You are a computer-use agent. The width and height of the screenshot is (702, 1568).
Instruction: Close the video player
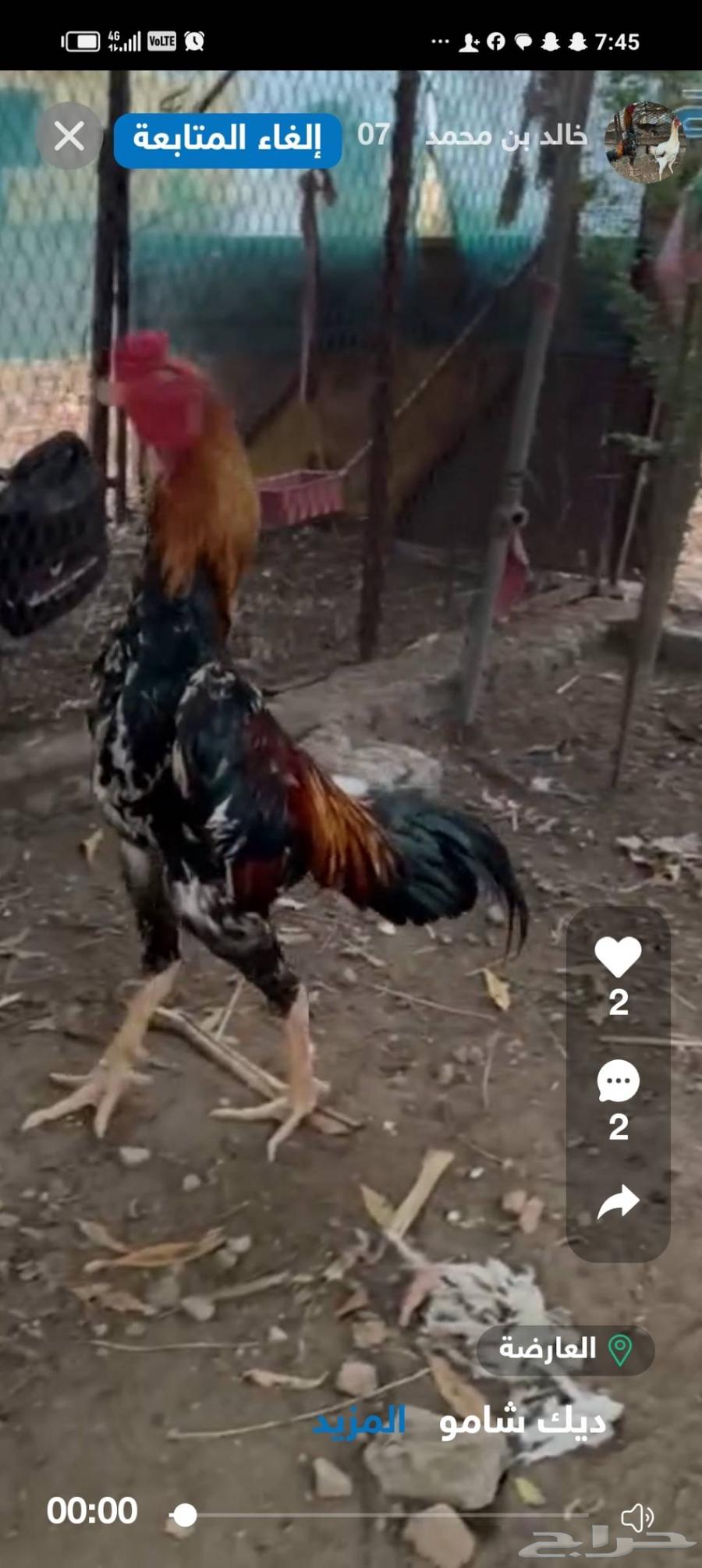pyautogui.click(x=69, y=137)
